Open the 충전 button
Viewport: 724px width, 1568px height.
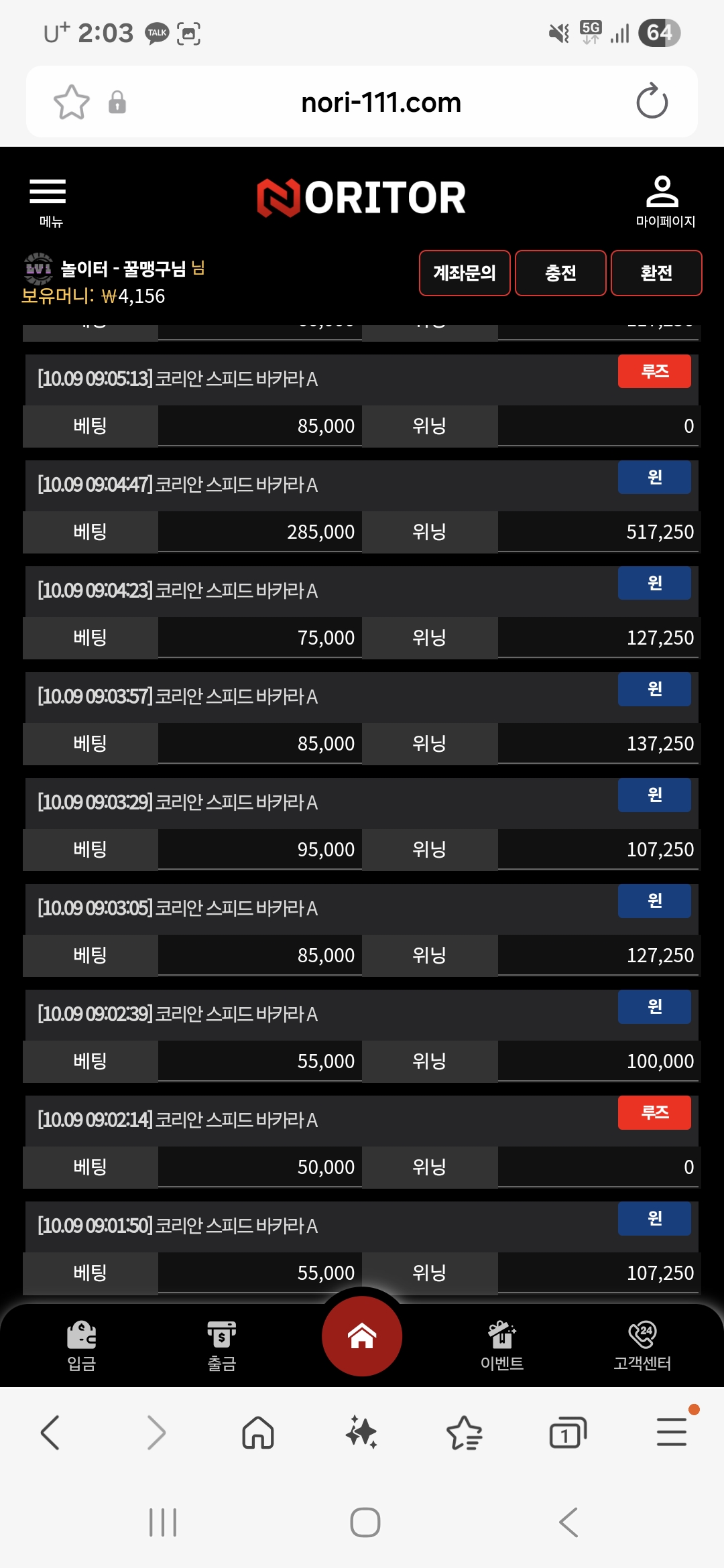[x=560, y=273]
